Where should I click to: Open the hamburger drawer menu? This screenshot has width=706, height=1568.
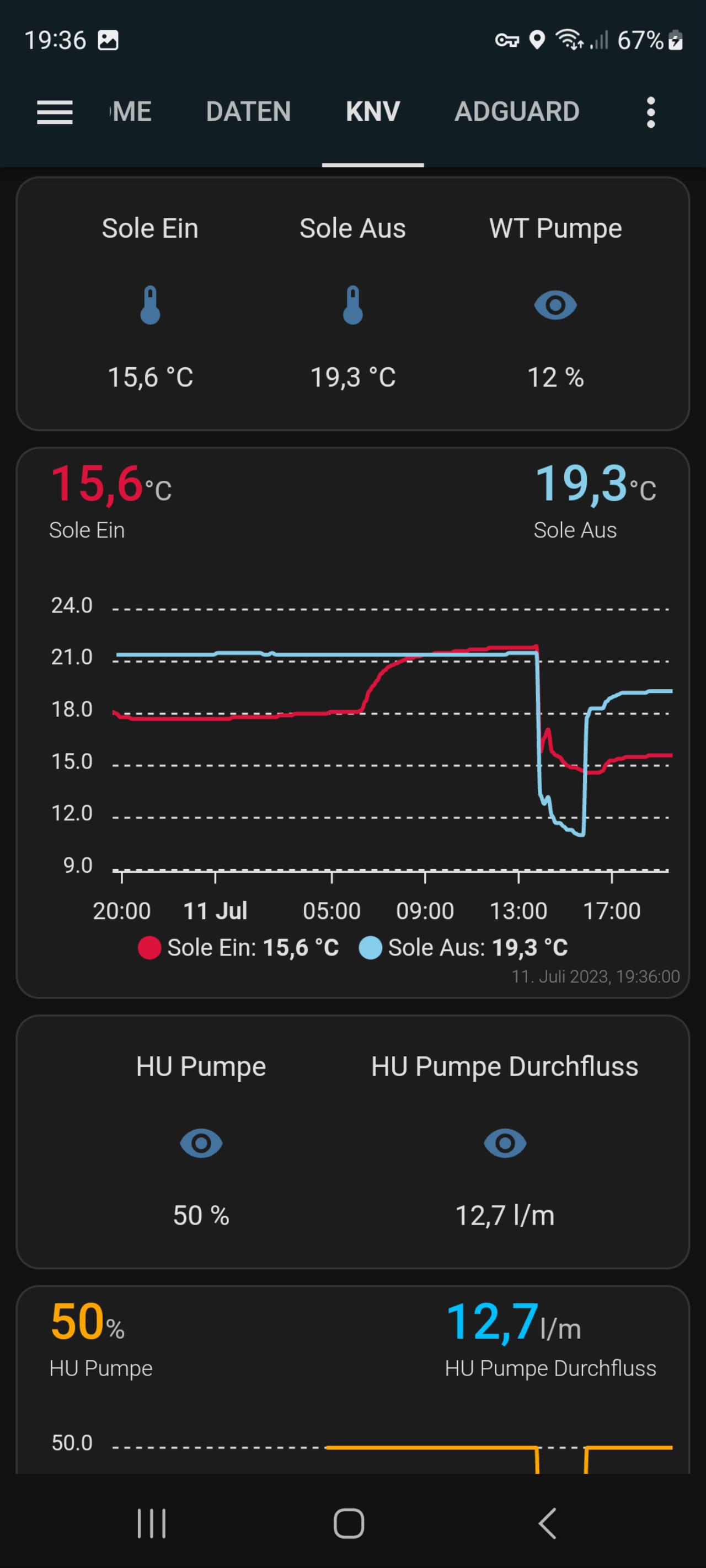coord(55,112)
